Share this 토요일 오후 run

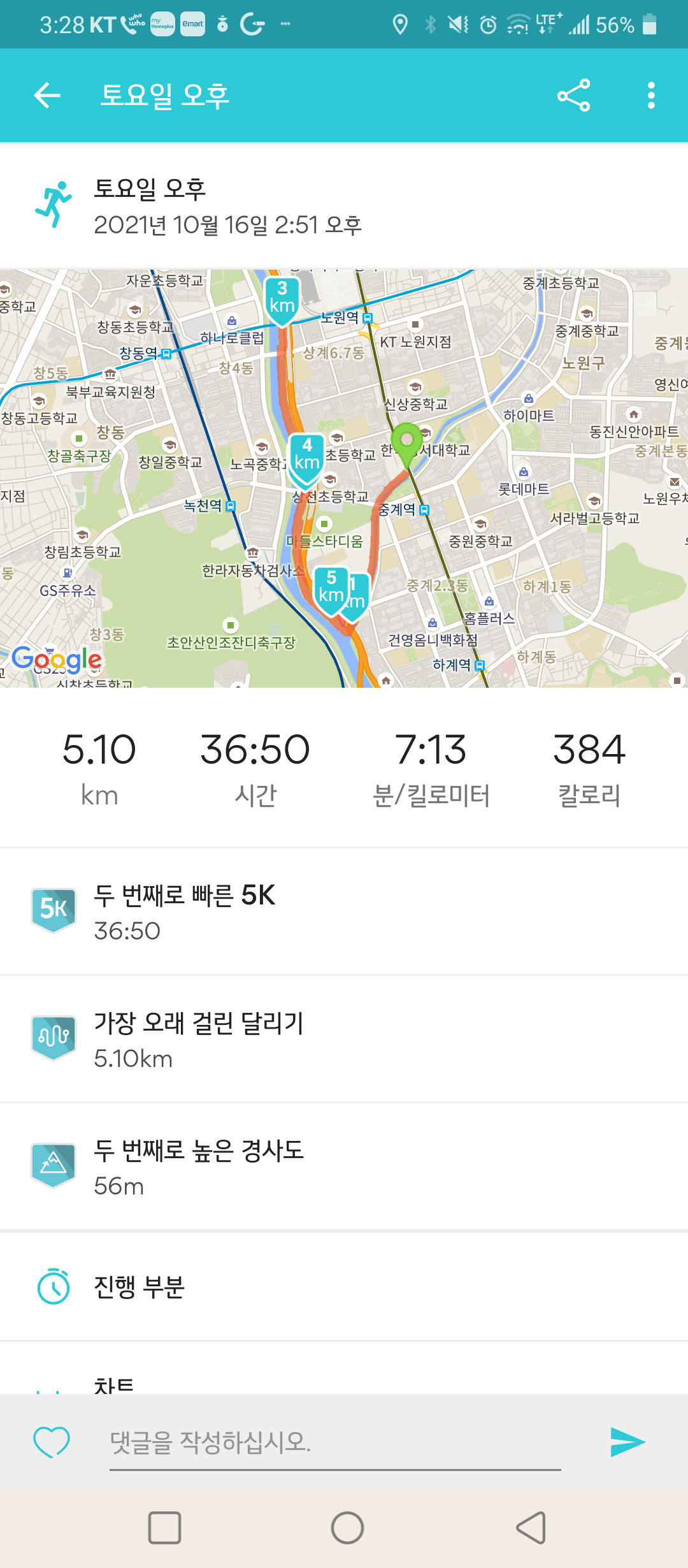click(x=573, y=96)
